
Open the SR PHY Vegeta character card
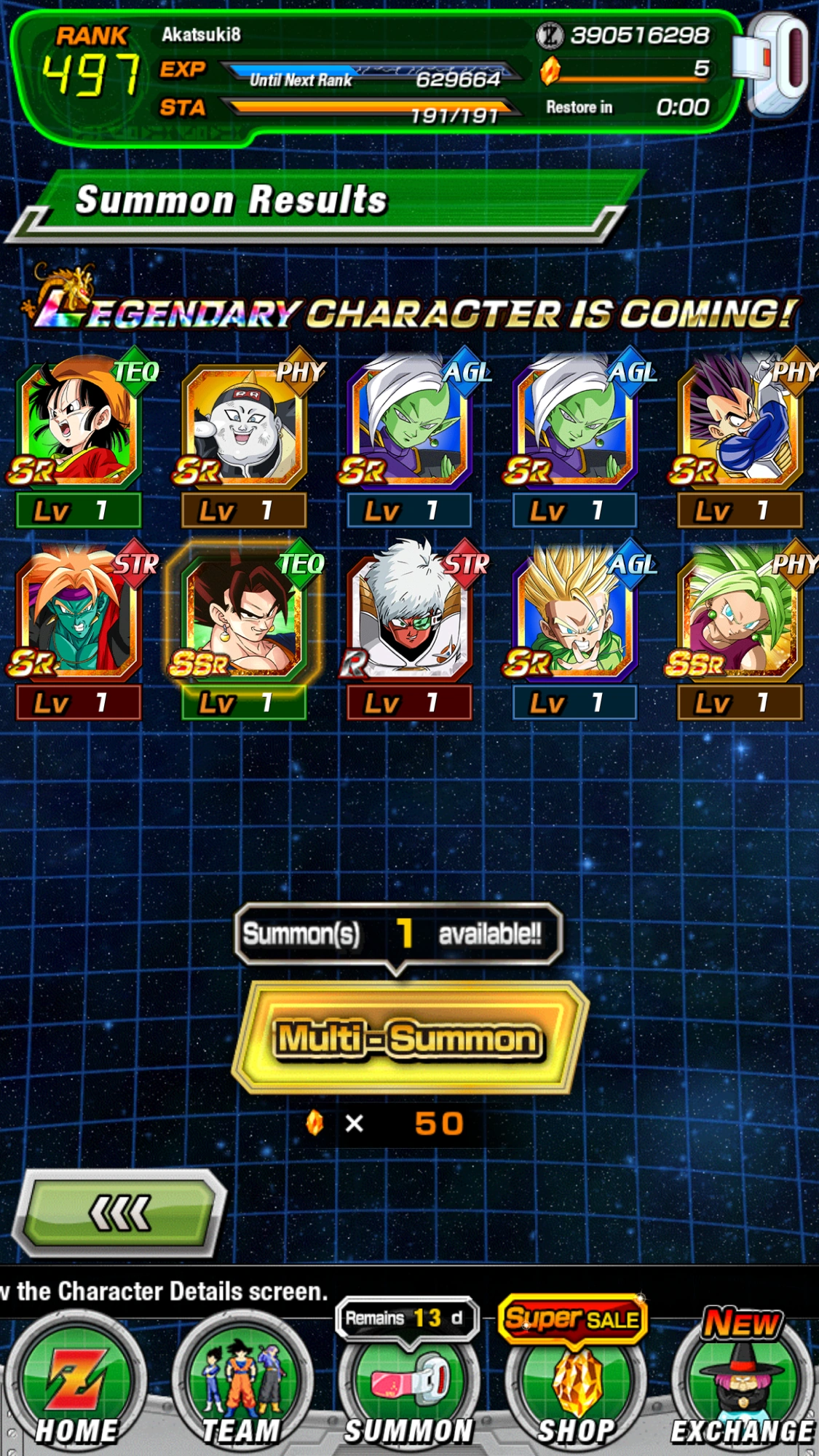click(740, 438)
